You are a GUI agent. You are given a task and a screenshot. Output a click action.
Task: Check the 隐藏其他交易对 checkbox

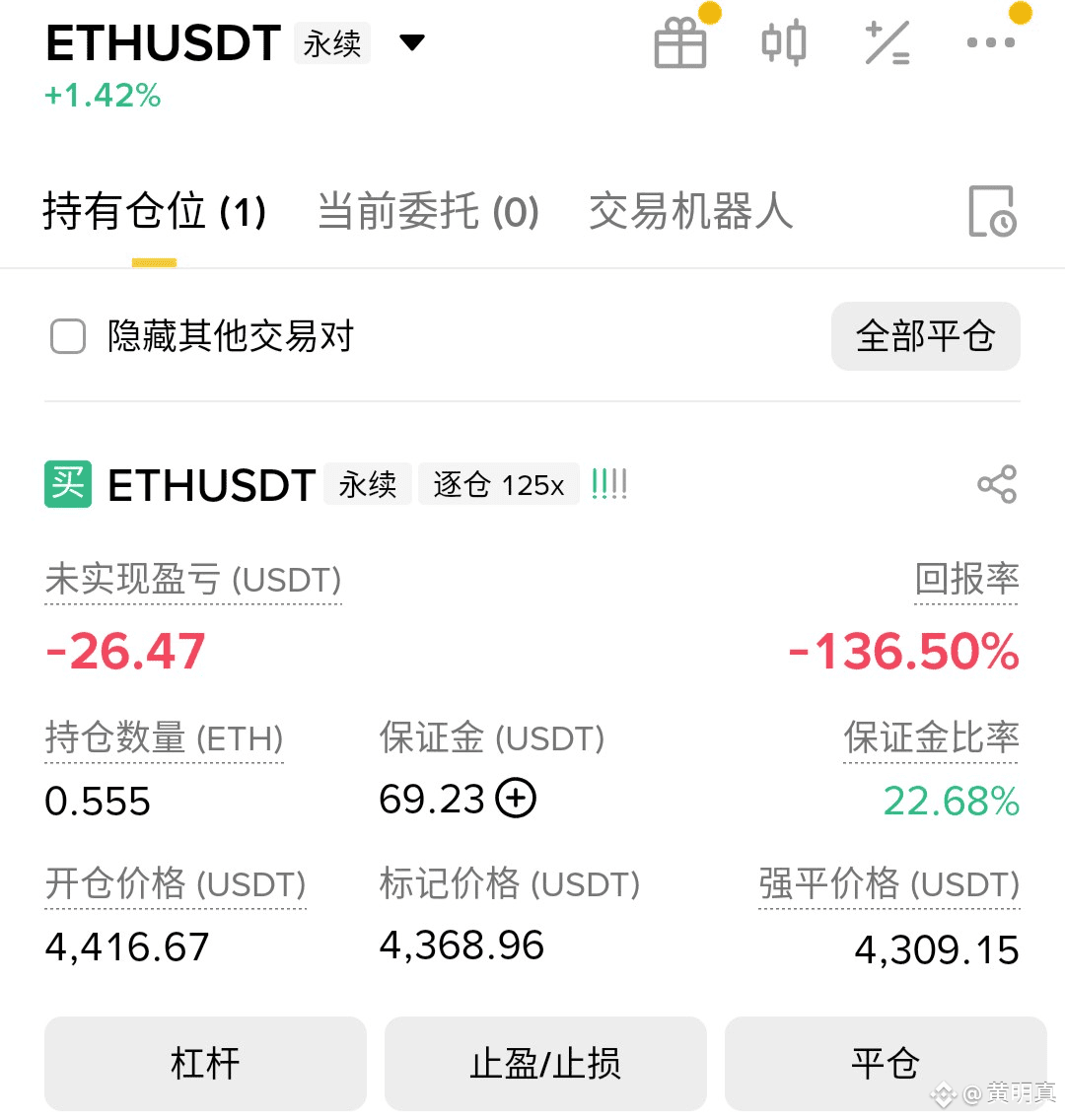68,336
